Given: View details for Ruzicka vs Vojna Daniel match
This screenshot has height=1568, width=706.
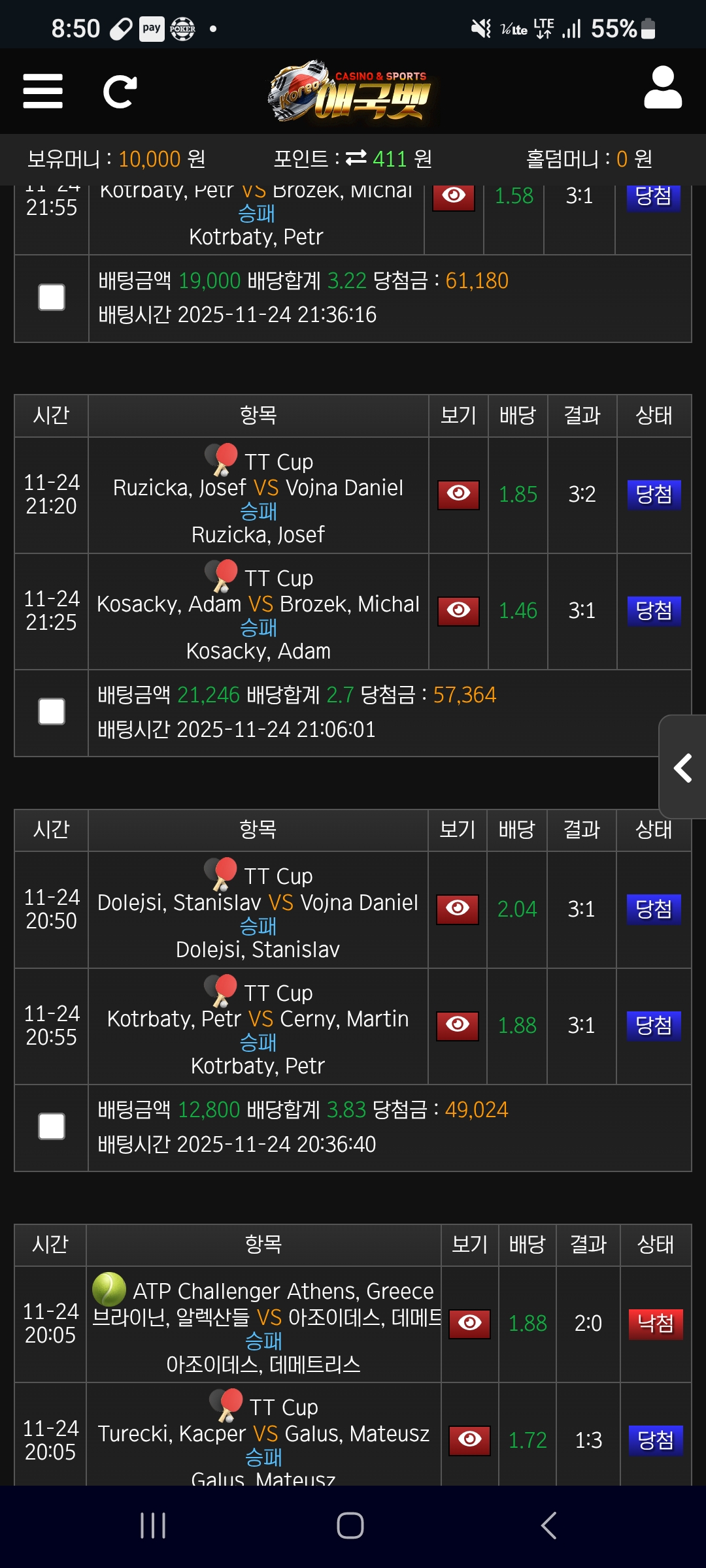Looking at the screenshot, I should 458,494.
